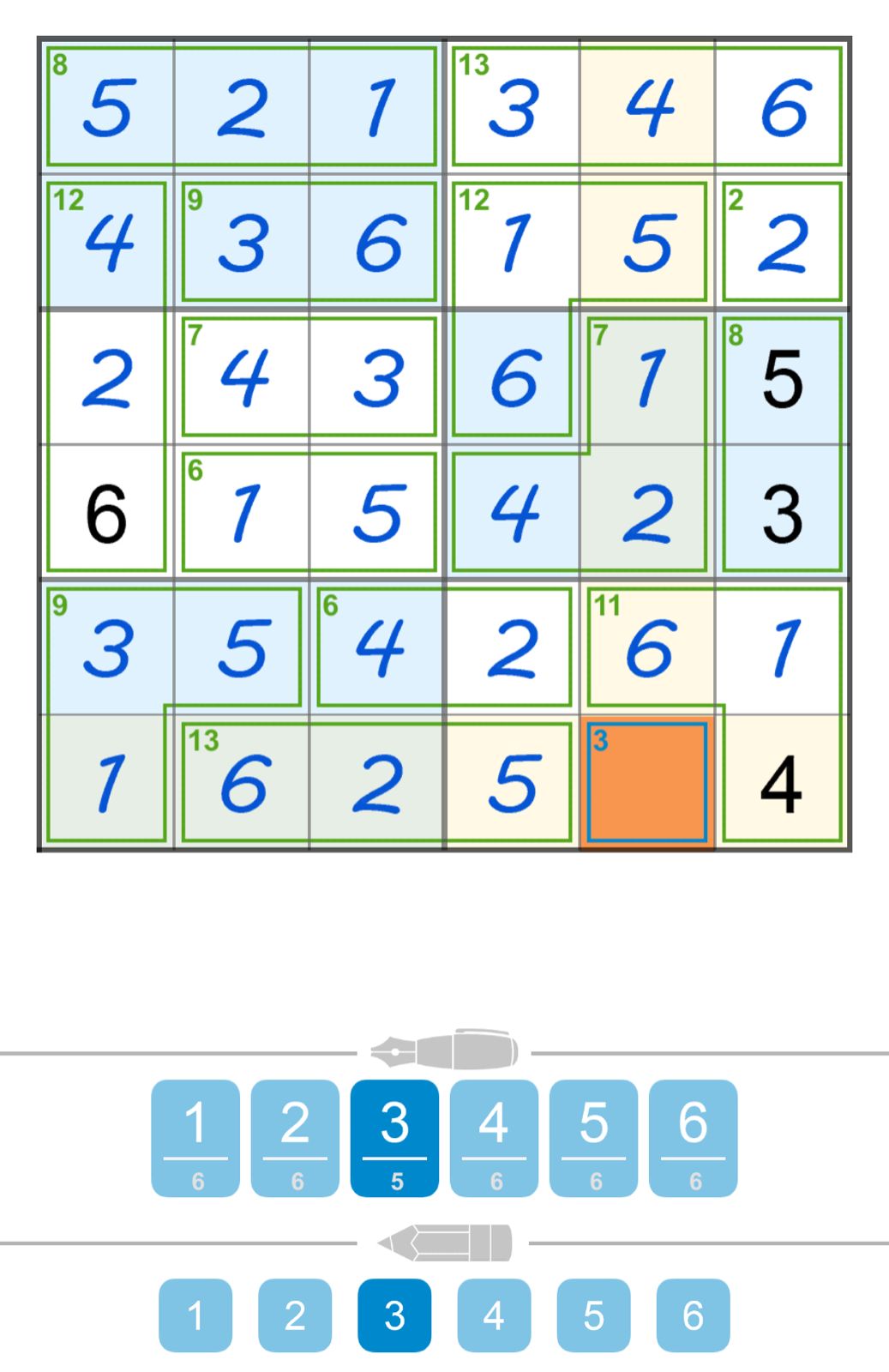889x1372 pixels.
Task: Enter pen digit 4
Action: pos(494,1137)
